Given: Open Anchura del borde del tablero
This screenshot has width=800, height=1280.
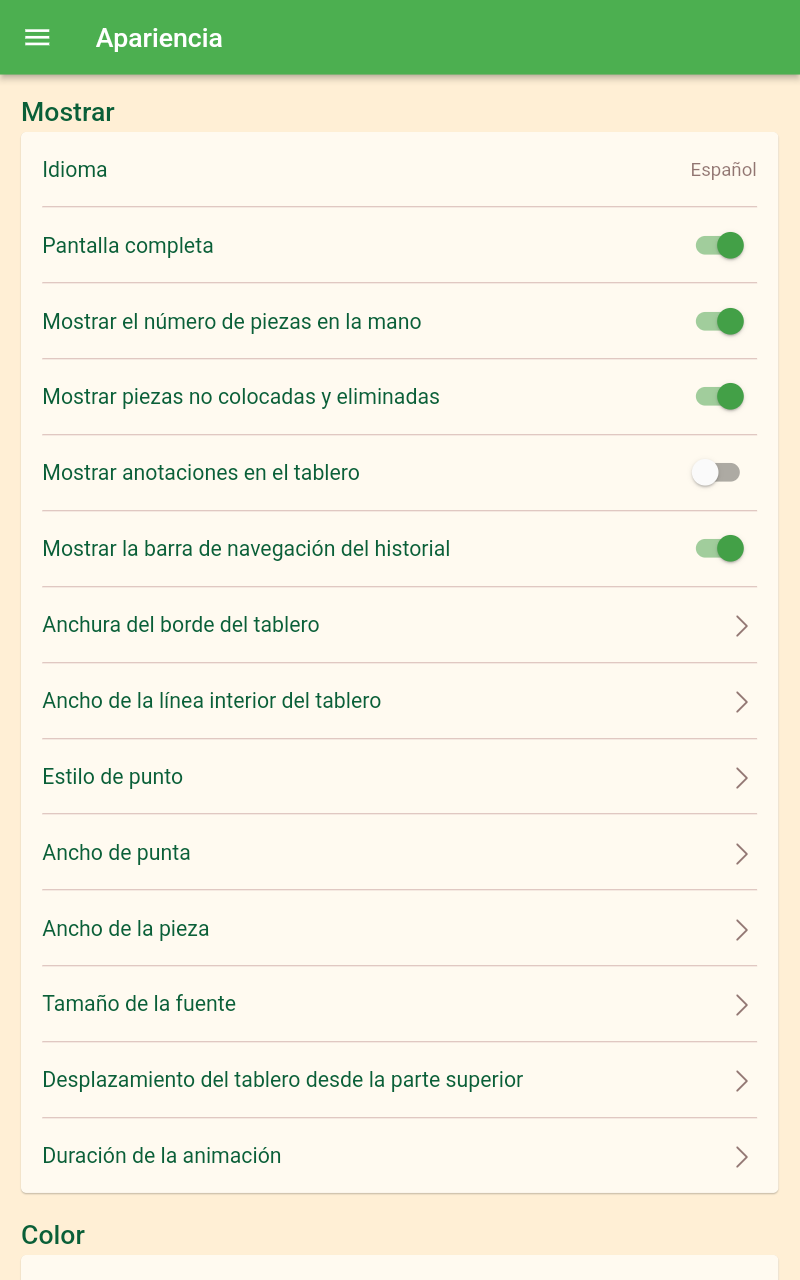Looking at the screenshot, I should tap(399, 625).
